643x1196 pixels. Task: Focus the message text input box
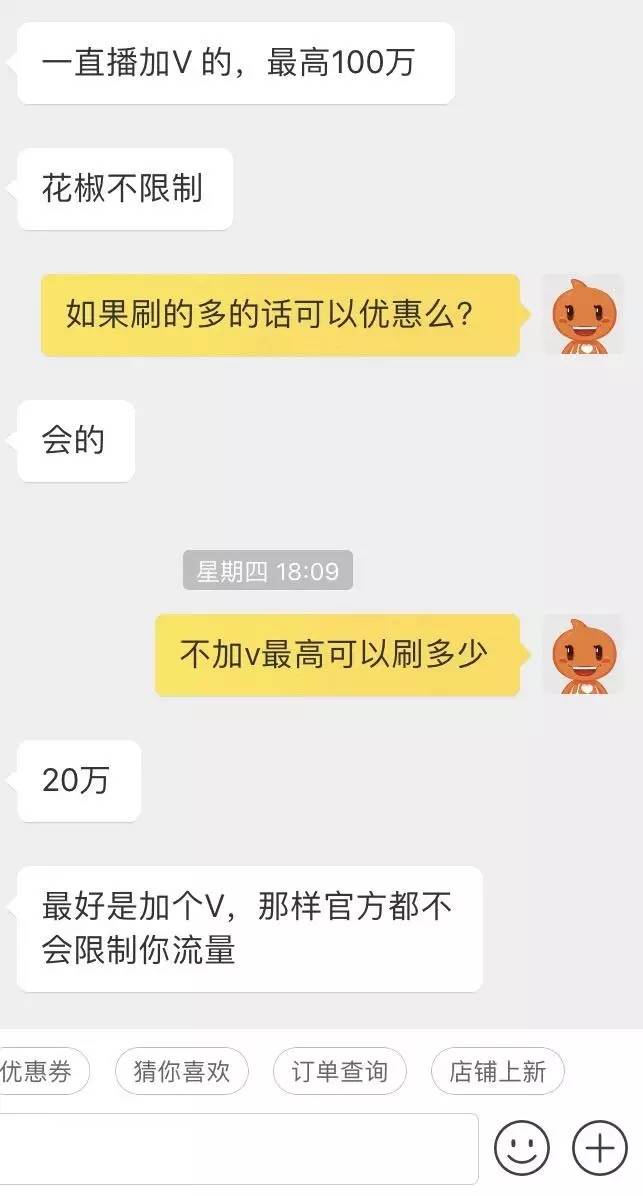(238, 1147)
